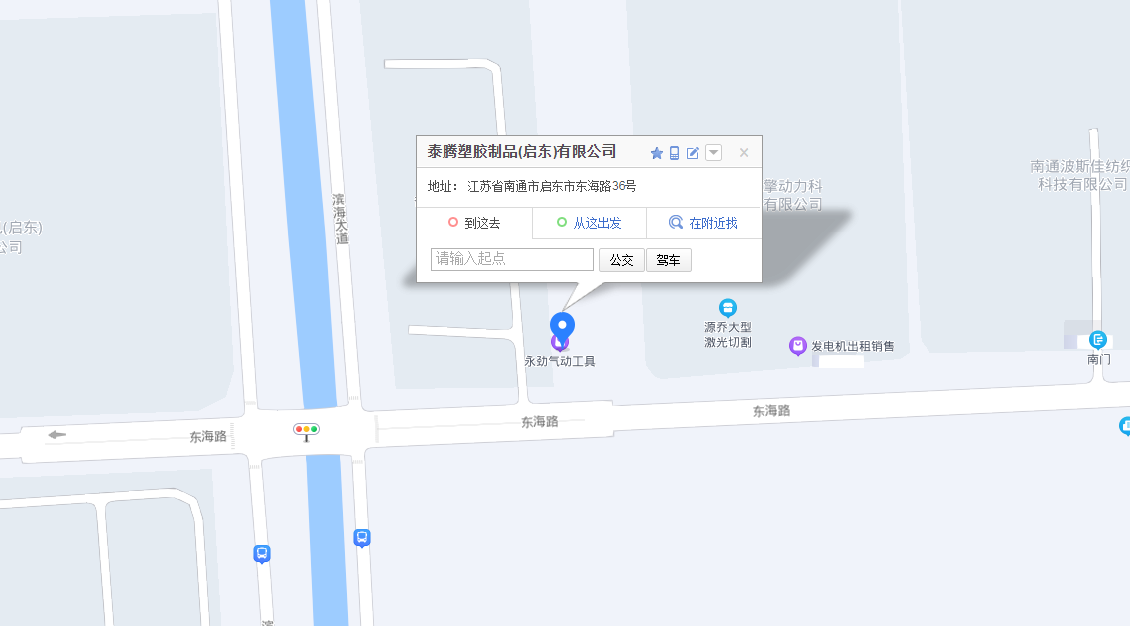Add this place to favorites with the star icon
The height and width of the screenshot is (626, 1130).
click(657, 153)
